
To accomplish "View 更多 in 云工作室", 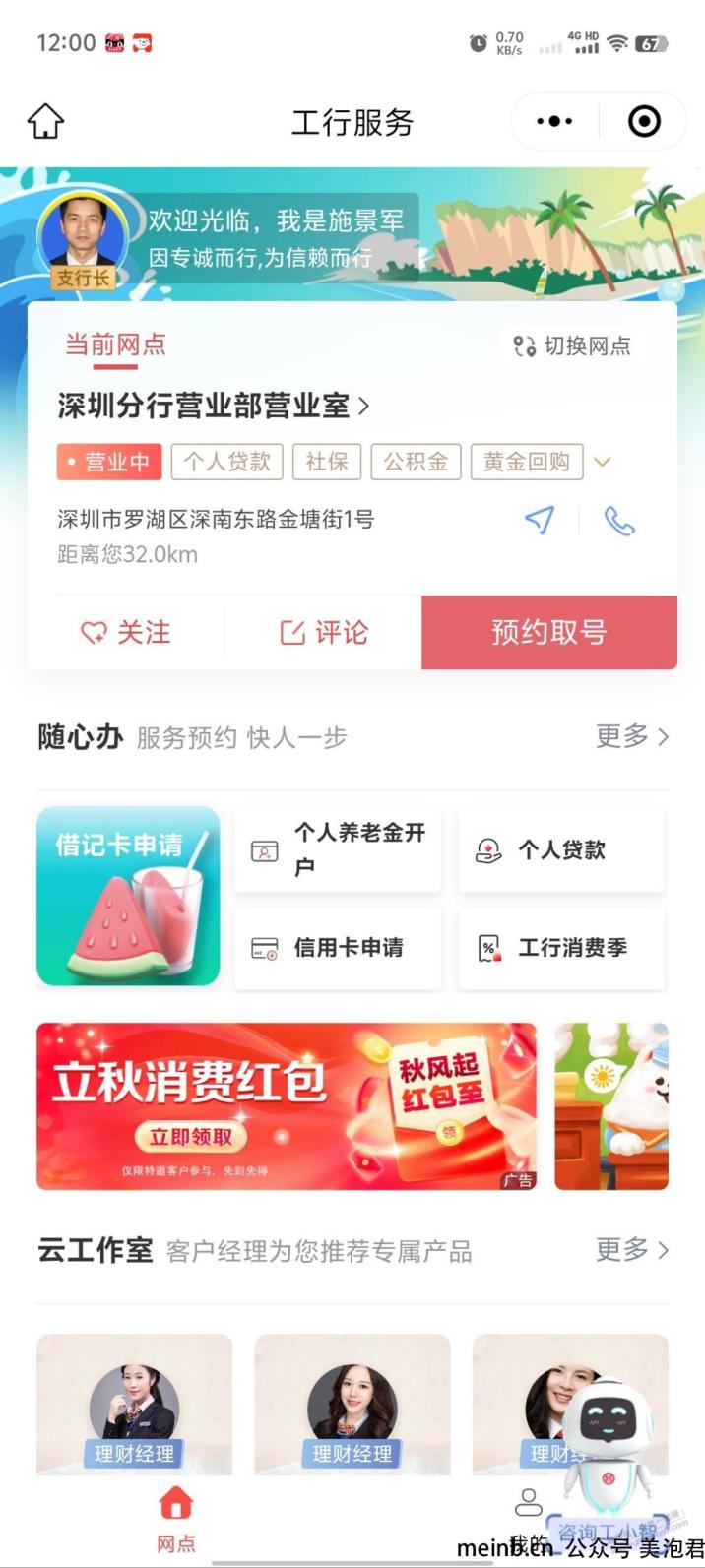I will [631, 1250].
